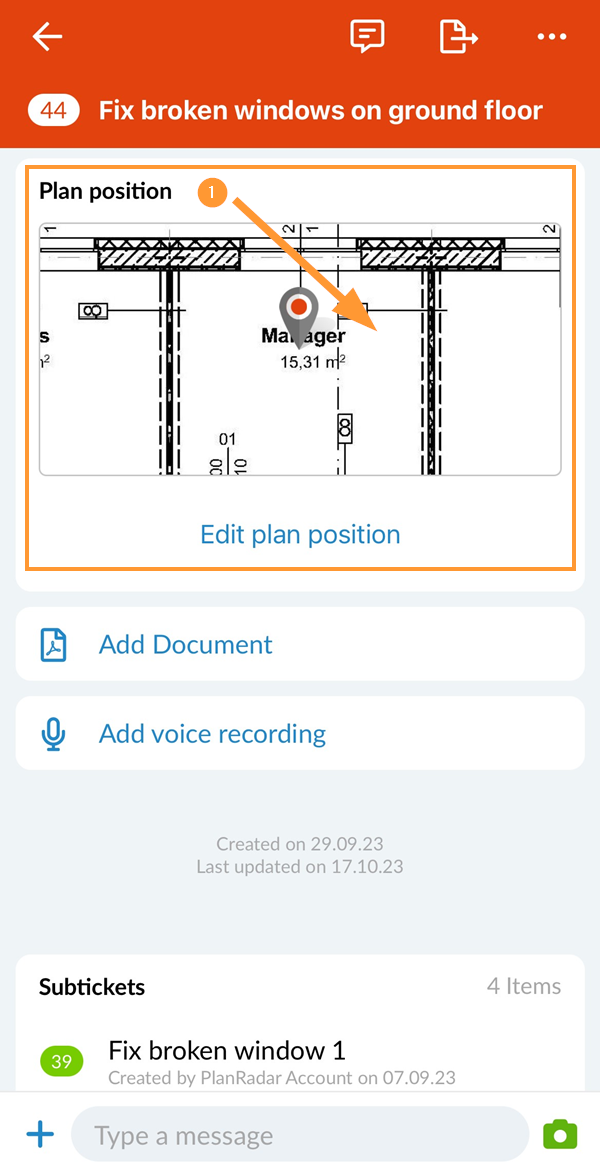600x1176 pixels.
Task: Select Add Document
Action: click(185, 644)
